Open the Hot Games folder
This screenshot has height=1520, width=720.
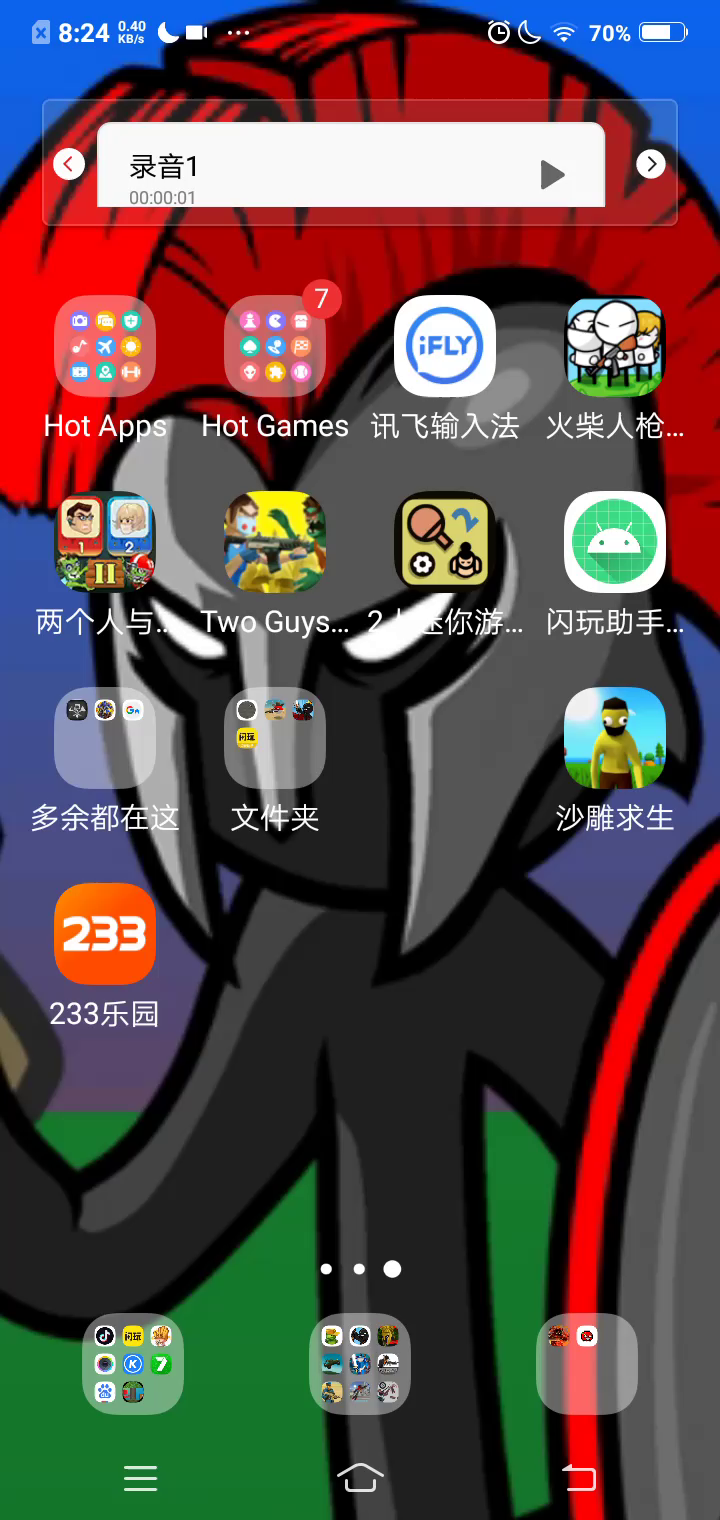(x=275, y=346)
